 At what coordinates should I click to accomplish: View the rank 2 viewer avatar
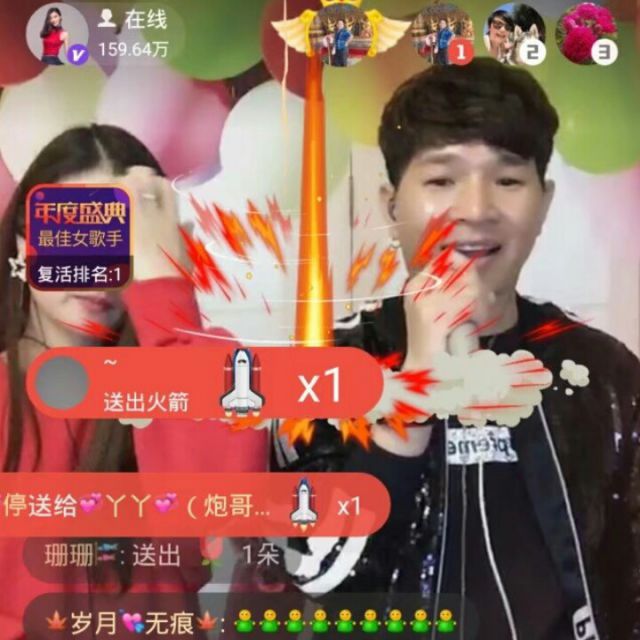pos(514,33)
